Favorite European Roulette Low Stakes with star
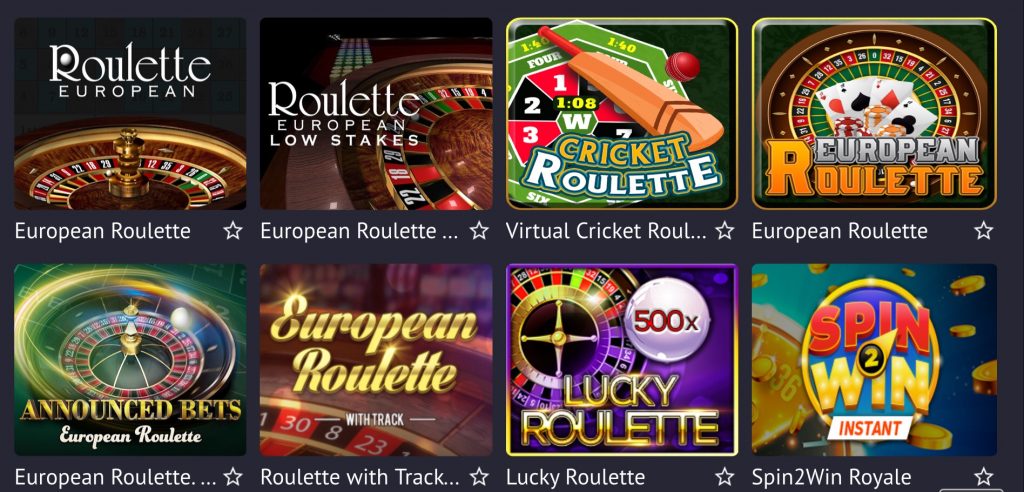This screenshot has height=492, width=1024. pyautogui.click(x=479, y=231)
